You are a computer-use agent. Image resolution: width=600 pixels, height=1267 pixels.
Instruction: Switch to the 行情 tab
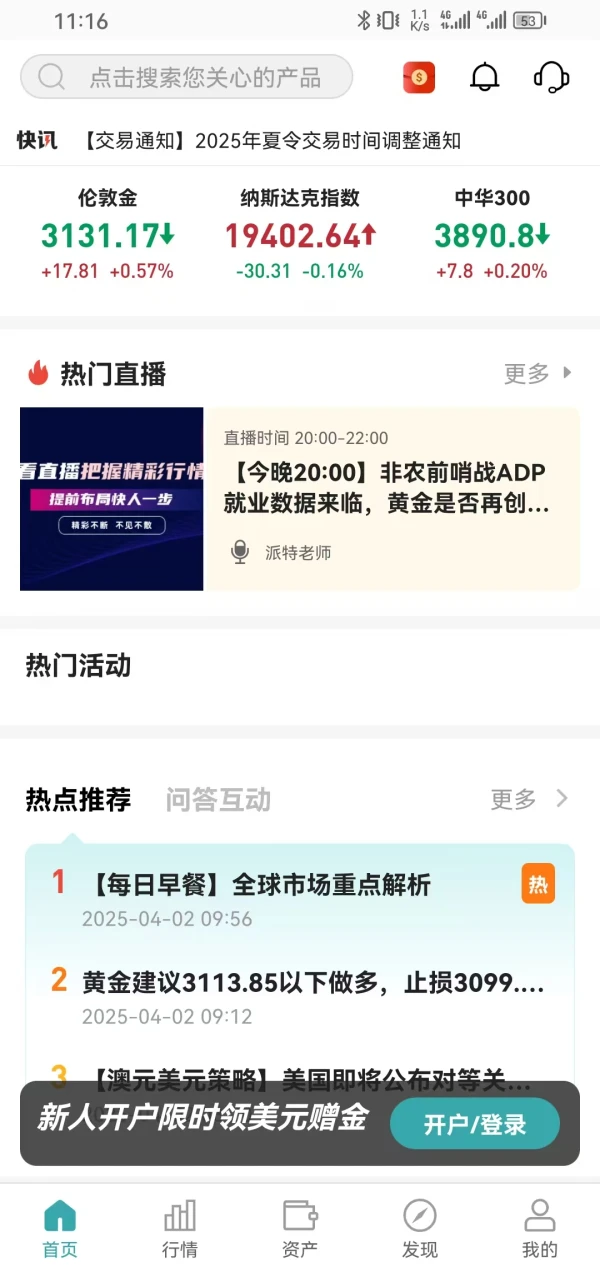click(180, 1230)
